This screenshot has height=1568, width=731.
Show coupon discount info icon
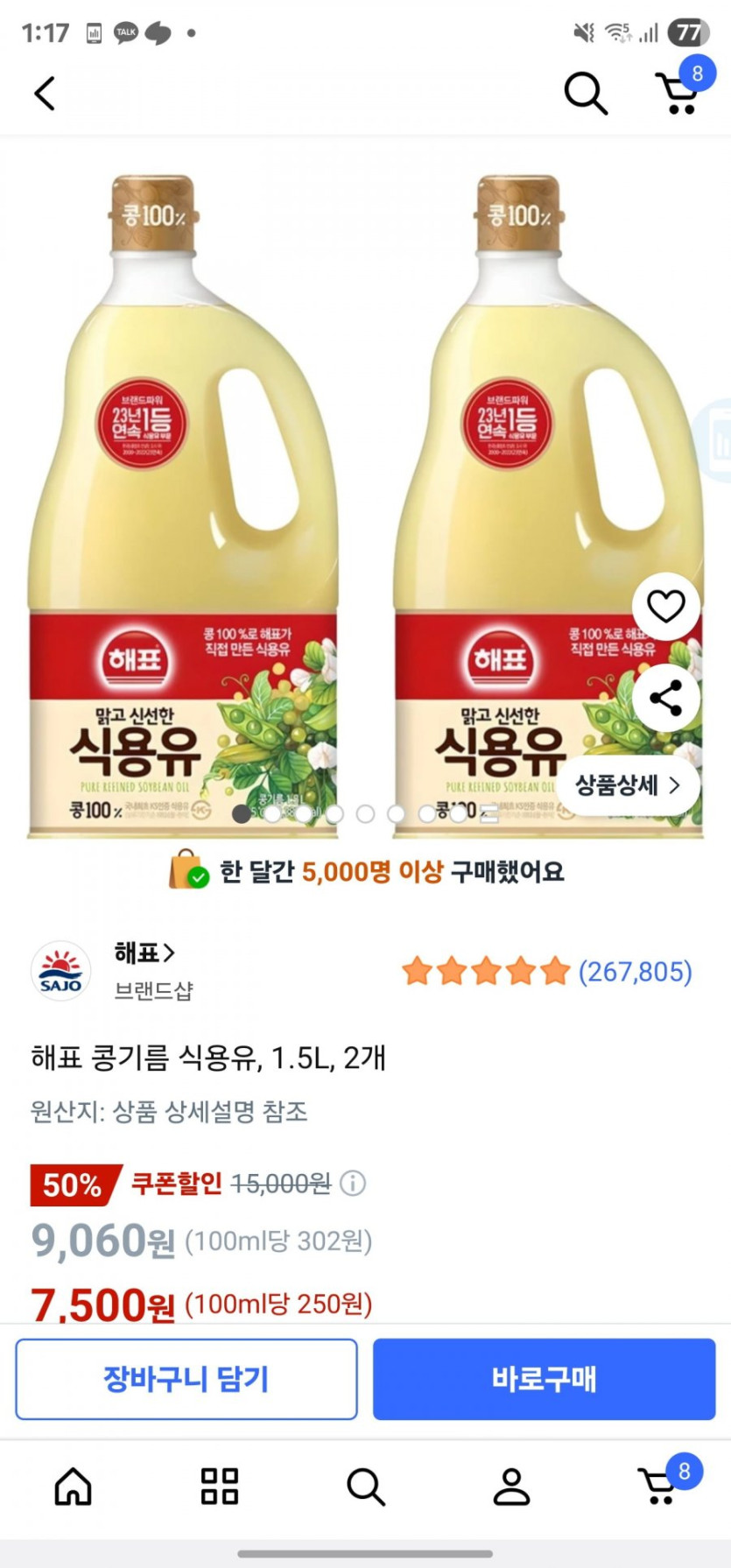coord(353,1184)
